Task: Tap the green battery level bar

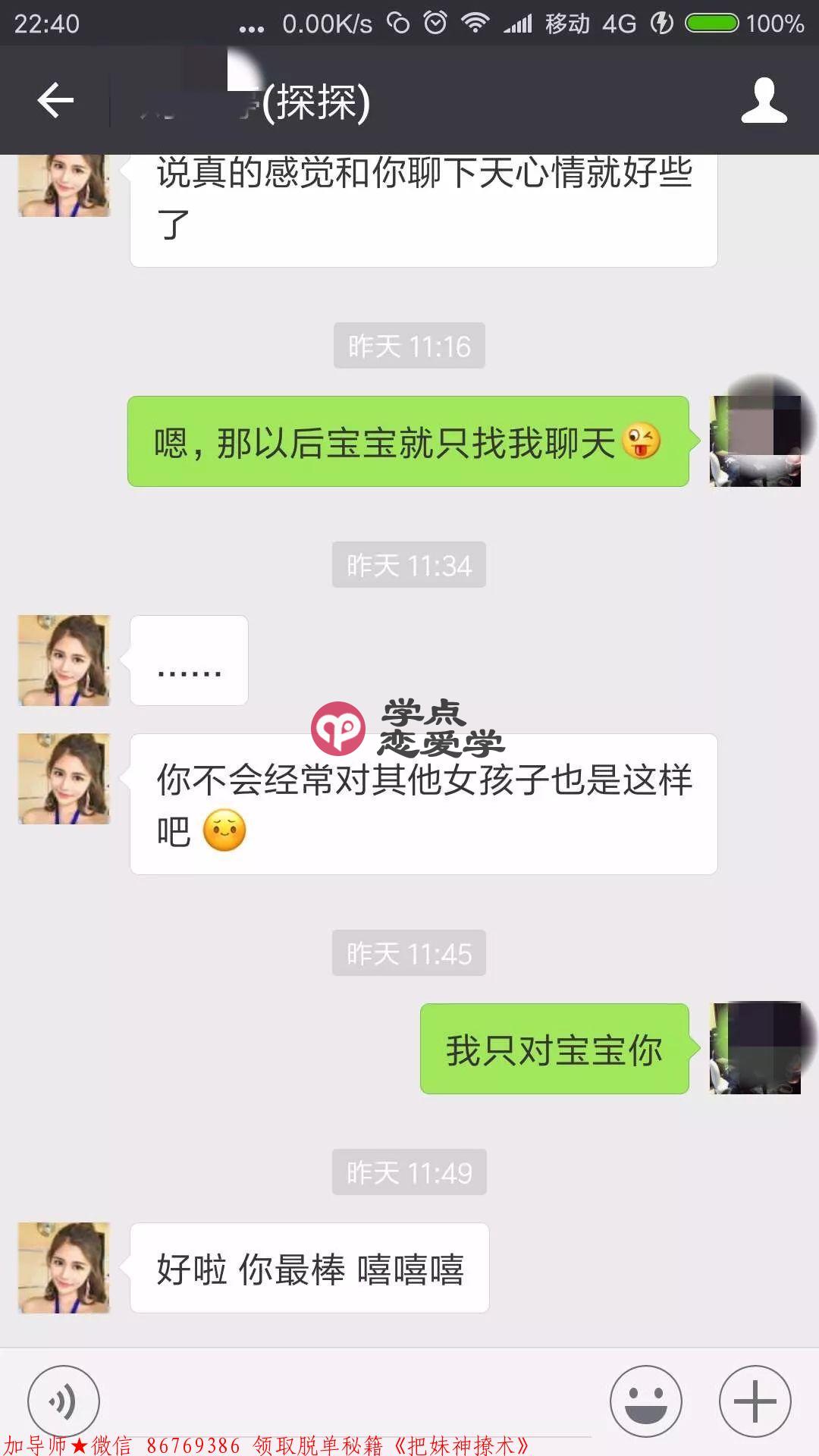Action: point(713,21)
